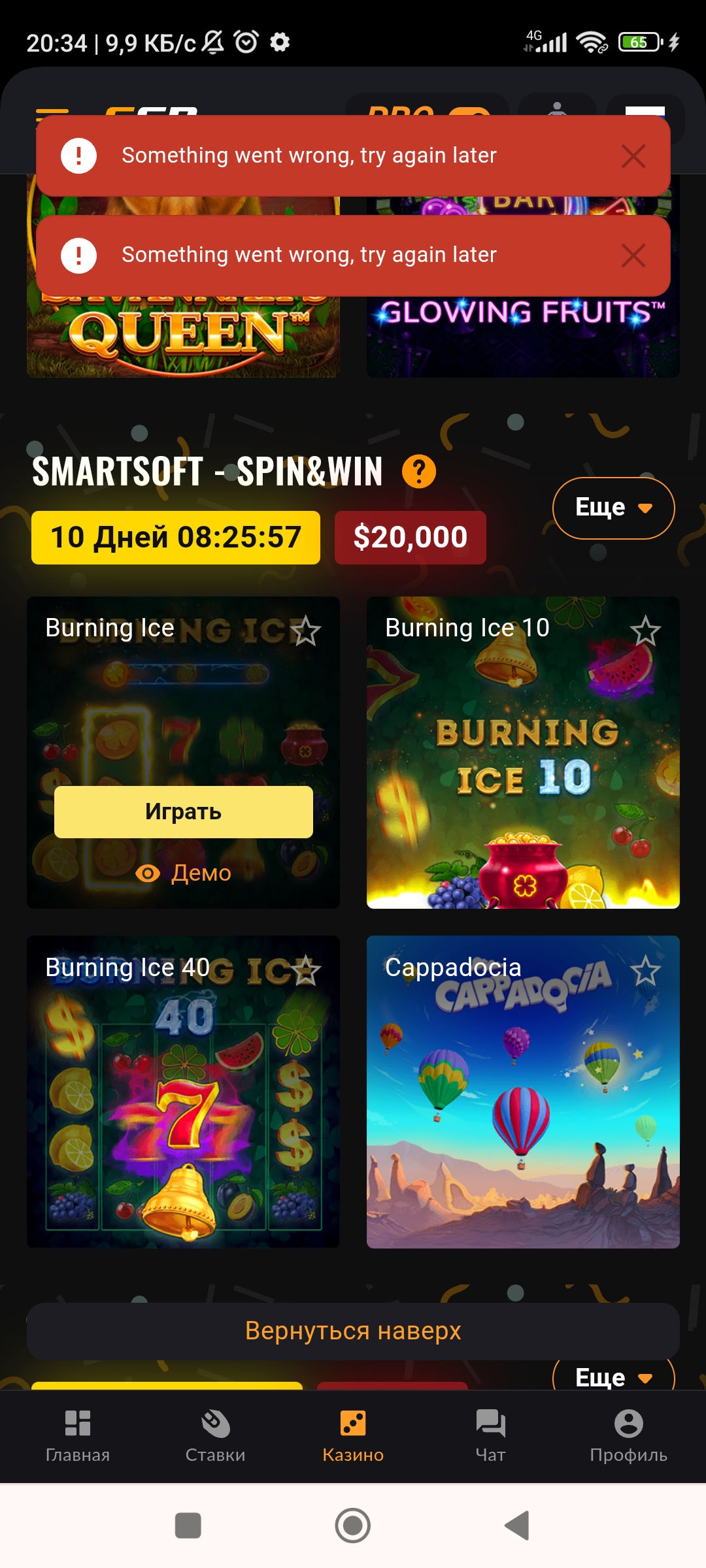Viewport: 706px width, 1568px height.
Task: Open the Burning Ice 10 game
Action: pos(523,753)
